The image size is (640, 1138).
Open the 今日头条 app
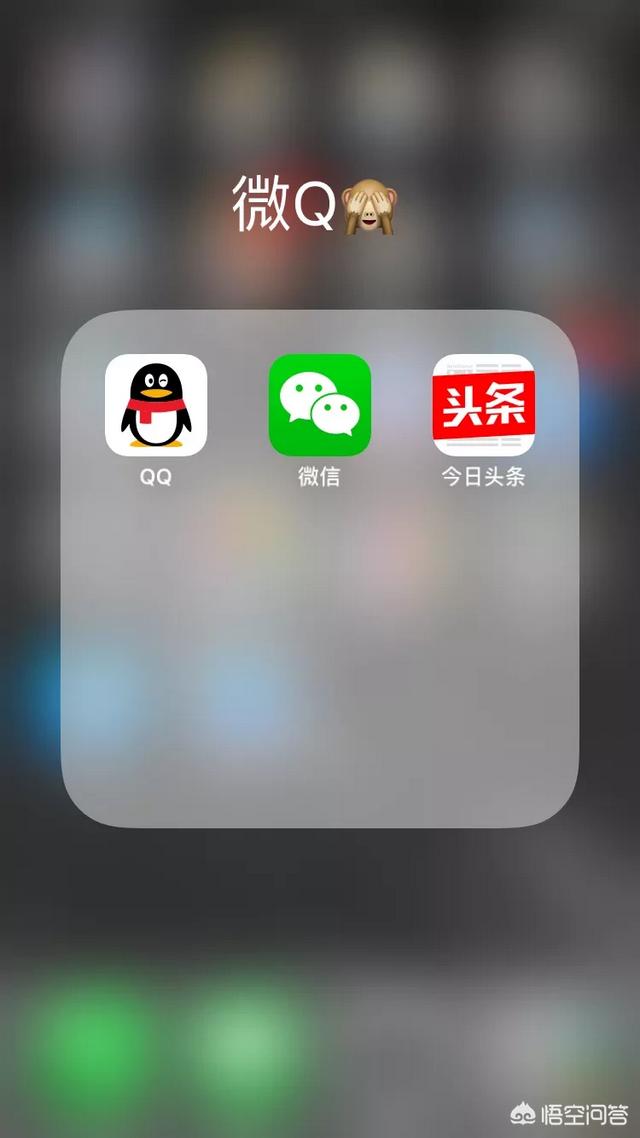[x=483, y=405]
